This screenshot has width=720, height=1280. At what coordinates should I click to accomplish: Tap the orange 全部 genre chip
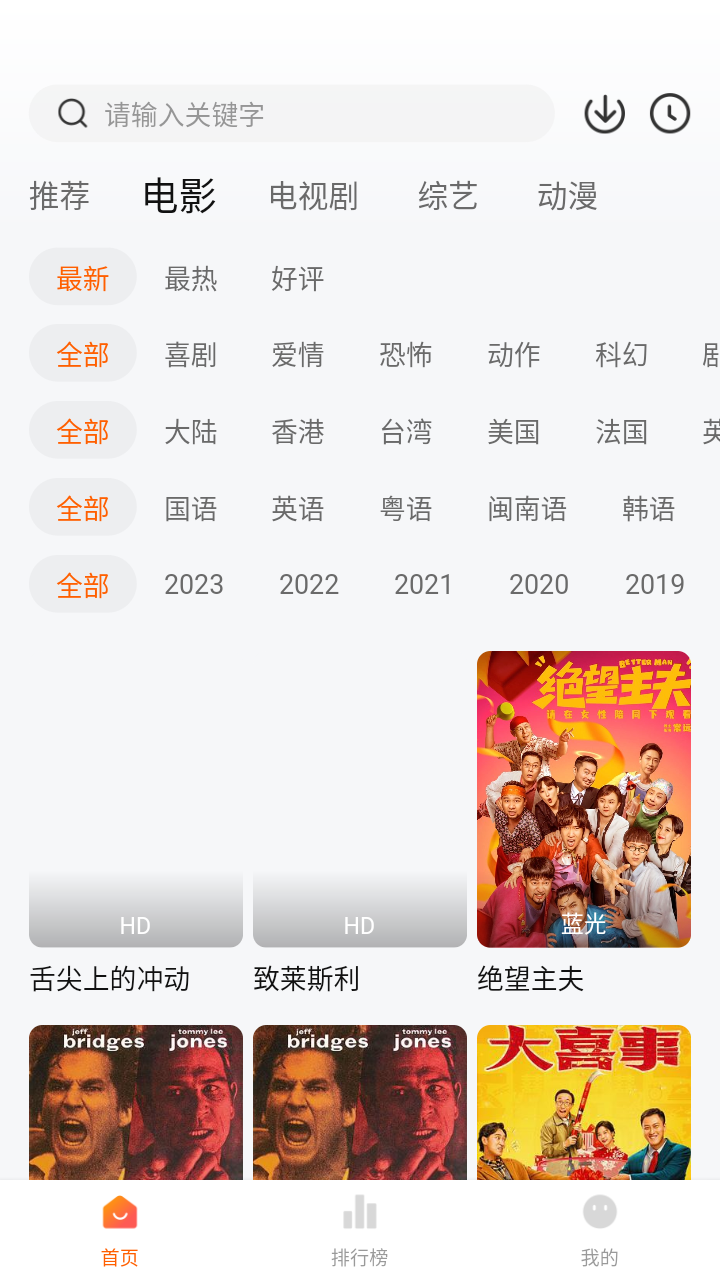pos(82,353)
